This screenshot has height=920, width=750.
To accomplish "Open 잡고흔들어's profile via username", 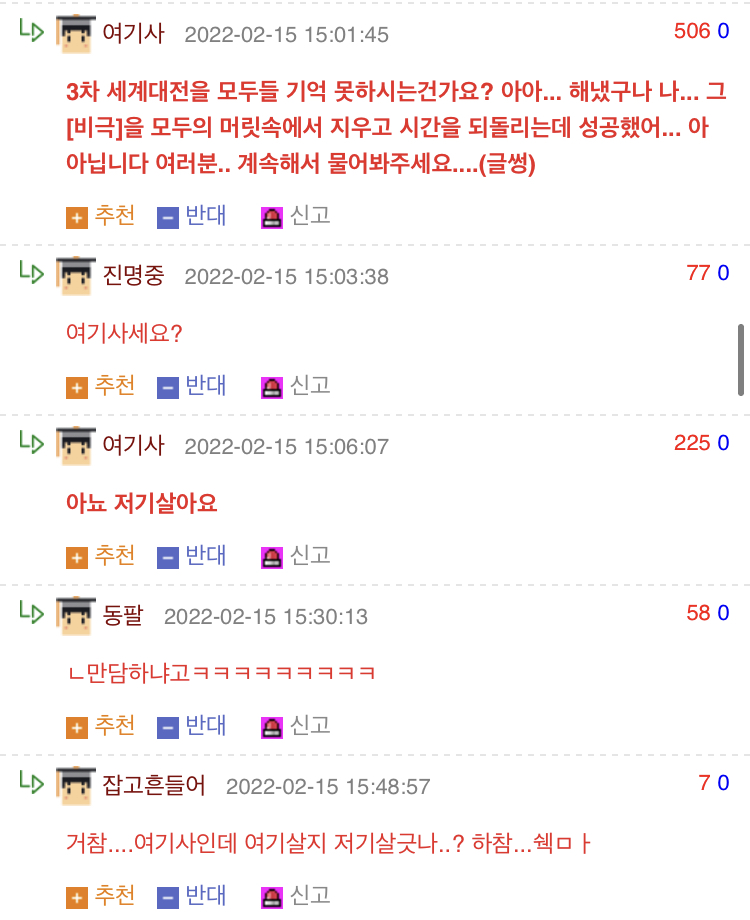I will point(154,785).
